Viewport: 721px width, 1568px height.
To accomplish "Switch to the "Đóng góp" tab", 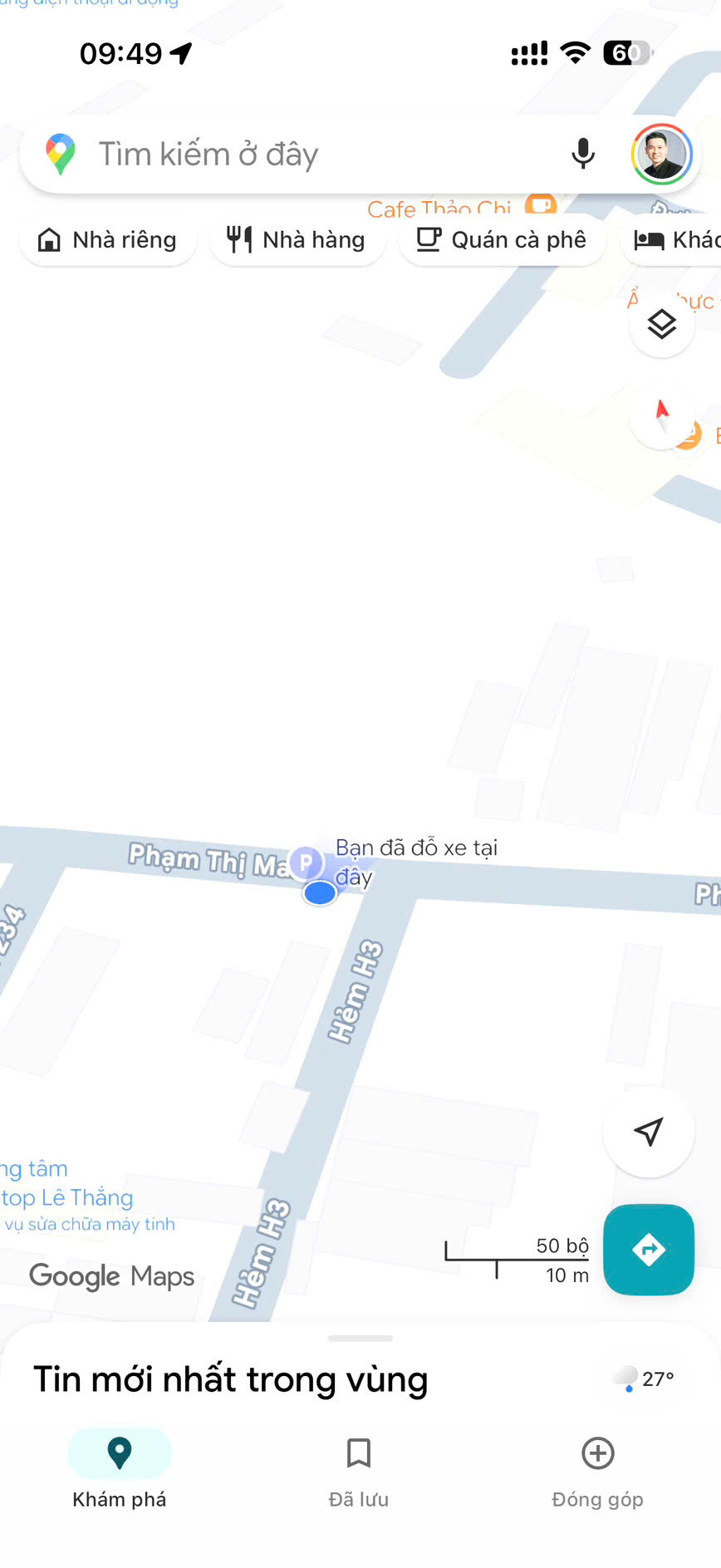I will [598, 1472].
